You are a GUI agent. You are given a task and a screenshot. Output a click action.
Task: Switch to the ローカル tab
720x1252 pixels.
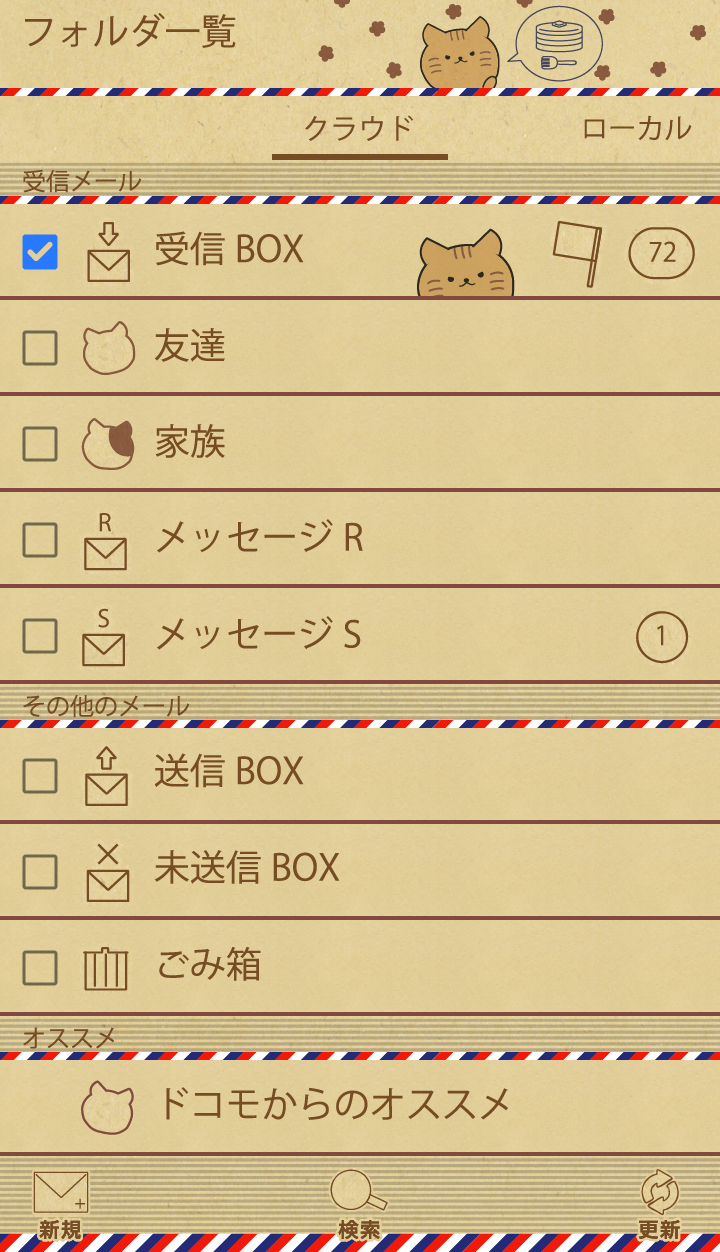click(636, 128)
